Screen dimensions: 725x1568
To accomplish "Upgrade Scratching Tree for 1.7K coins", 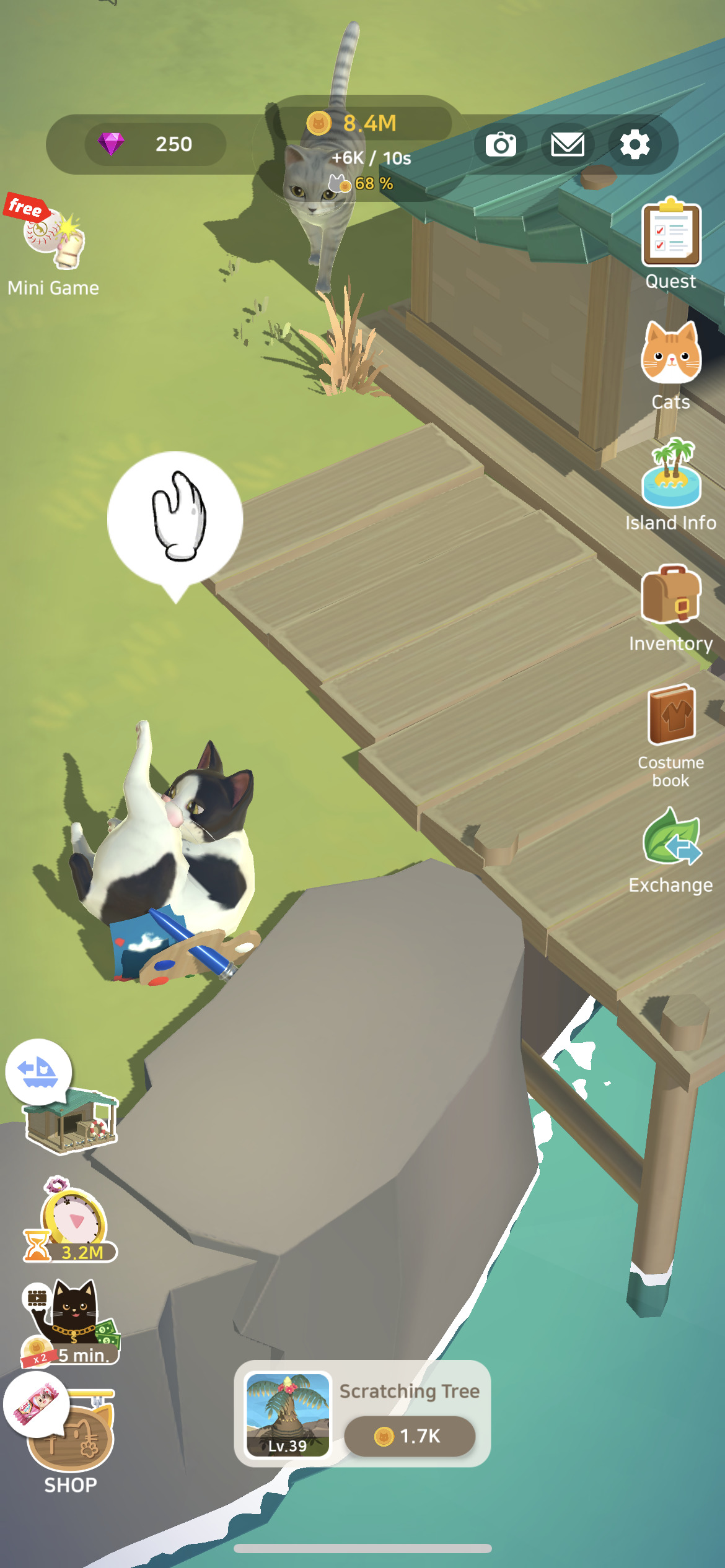I will [410, 1435].
